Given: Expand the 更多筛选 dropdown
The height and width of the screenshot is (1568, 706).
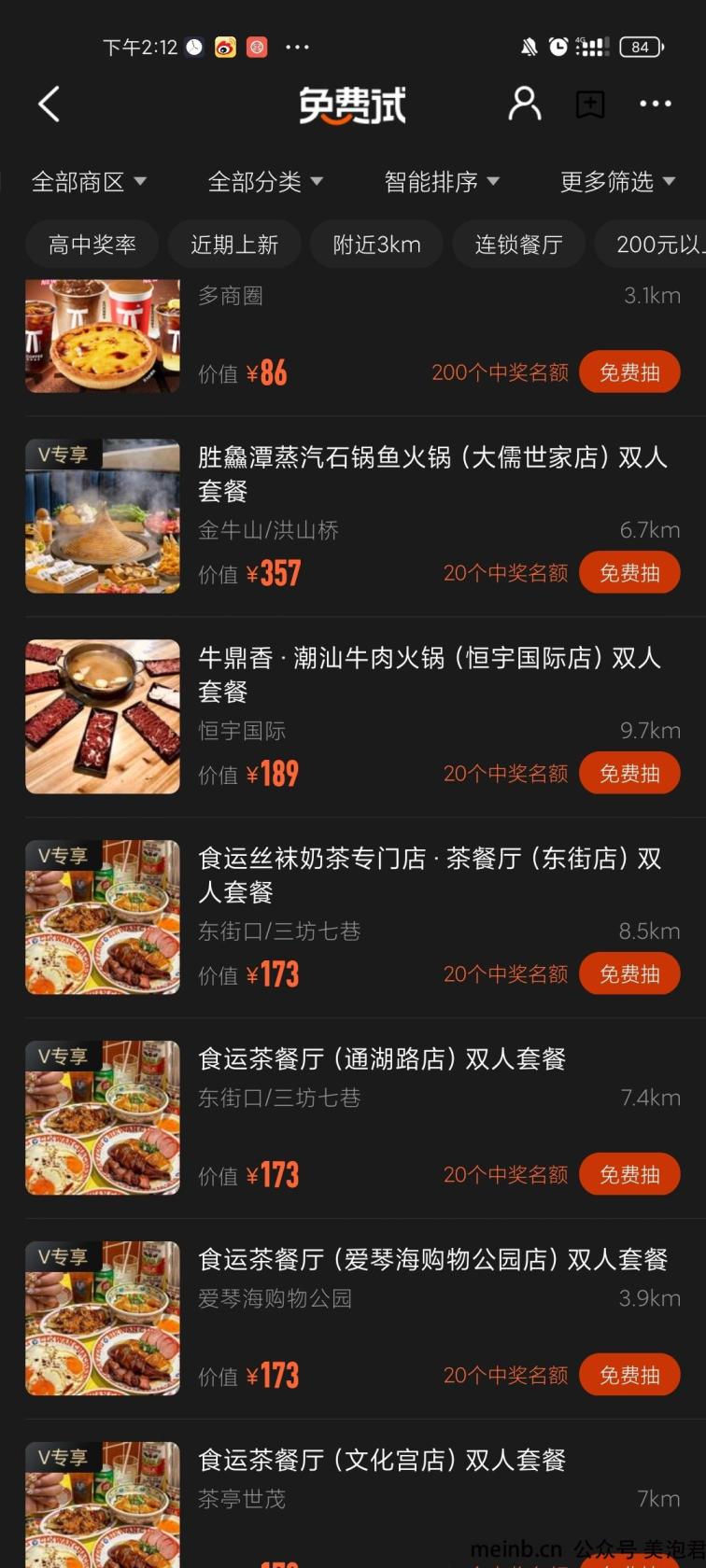Looking at the screenshot, I should point(617,181).
